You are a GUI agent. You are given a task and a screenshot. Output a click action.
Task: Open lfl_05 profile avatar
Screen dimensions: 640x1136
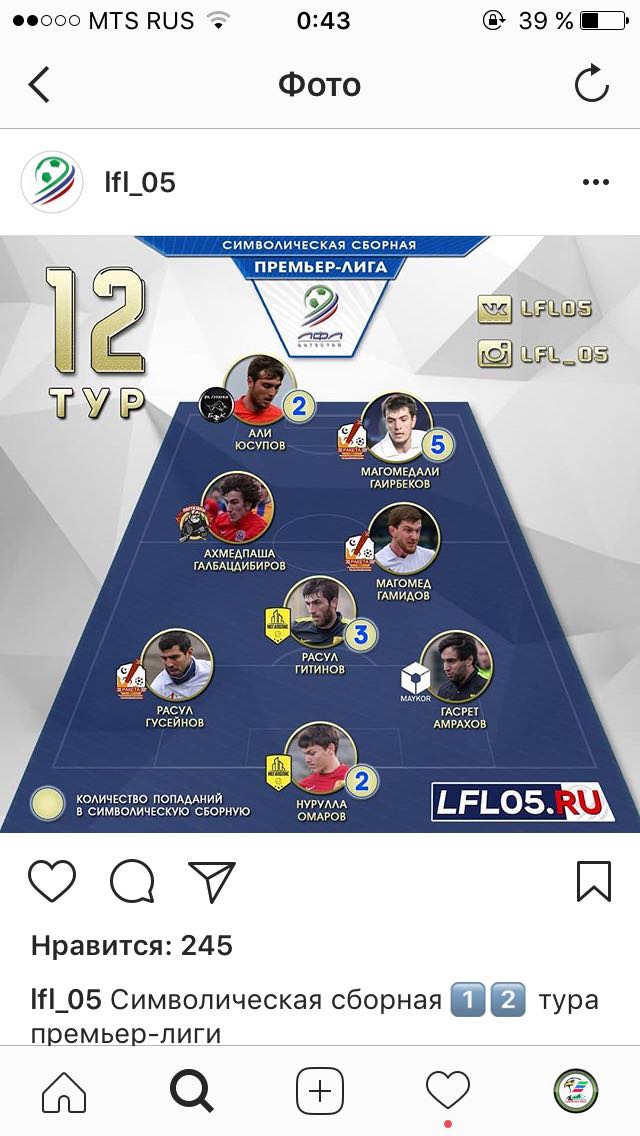pos(52,182)
